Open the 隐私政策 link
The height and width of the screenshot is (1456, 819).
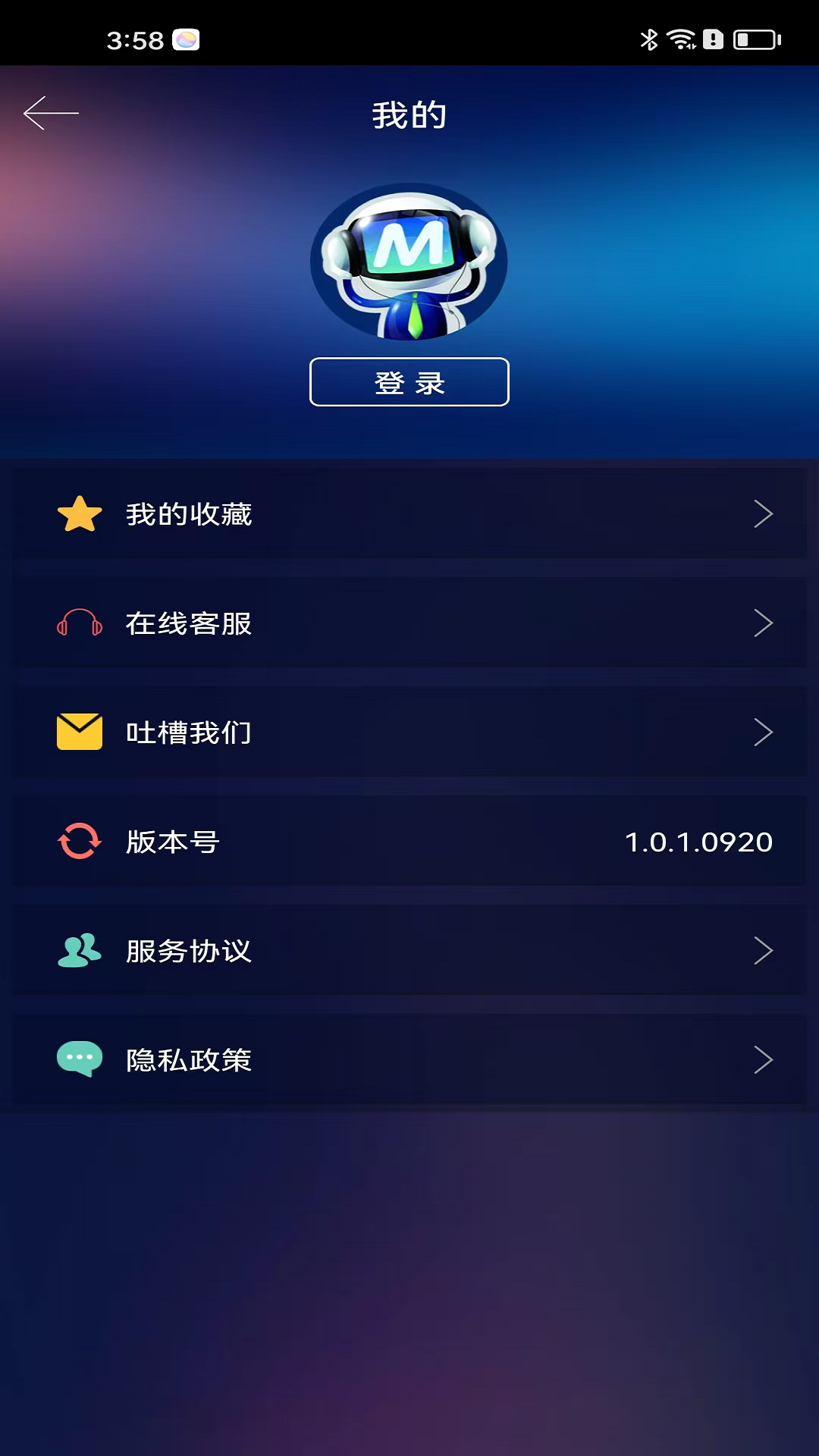pyautogui.click(x=409, y=1060)
